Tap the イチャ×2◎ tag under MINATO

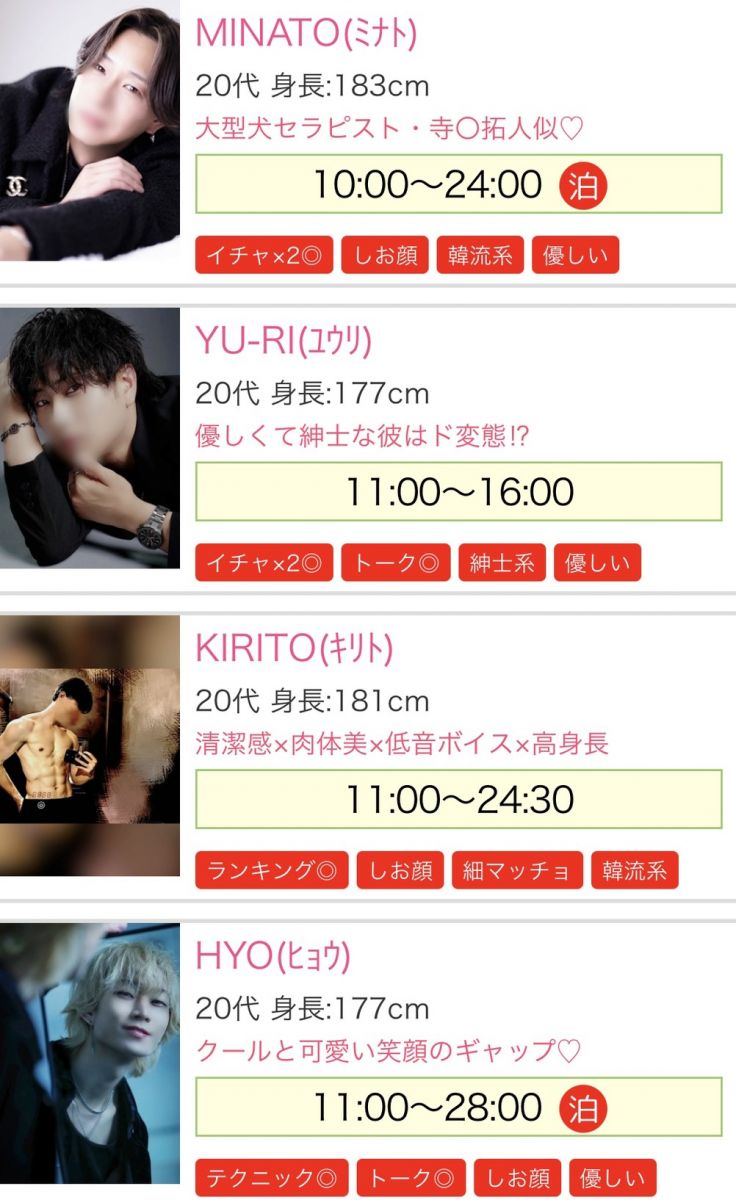264,255
